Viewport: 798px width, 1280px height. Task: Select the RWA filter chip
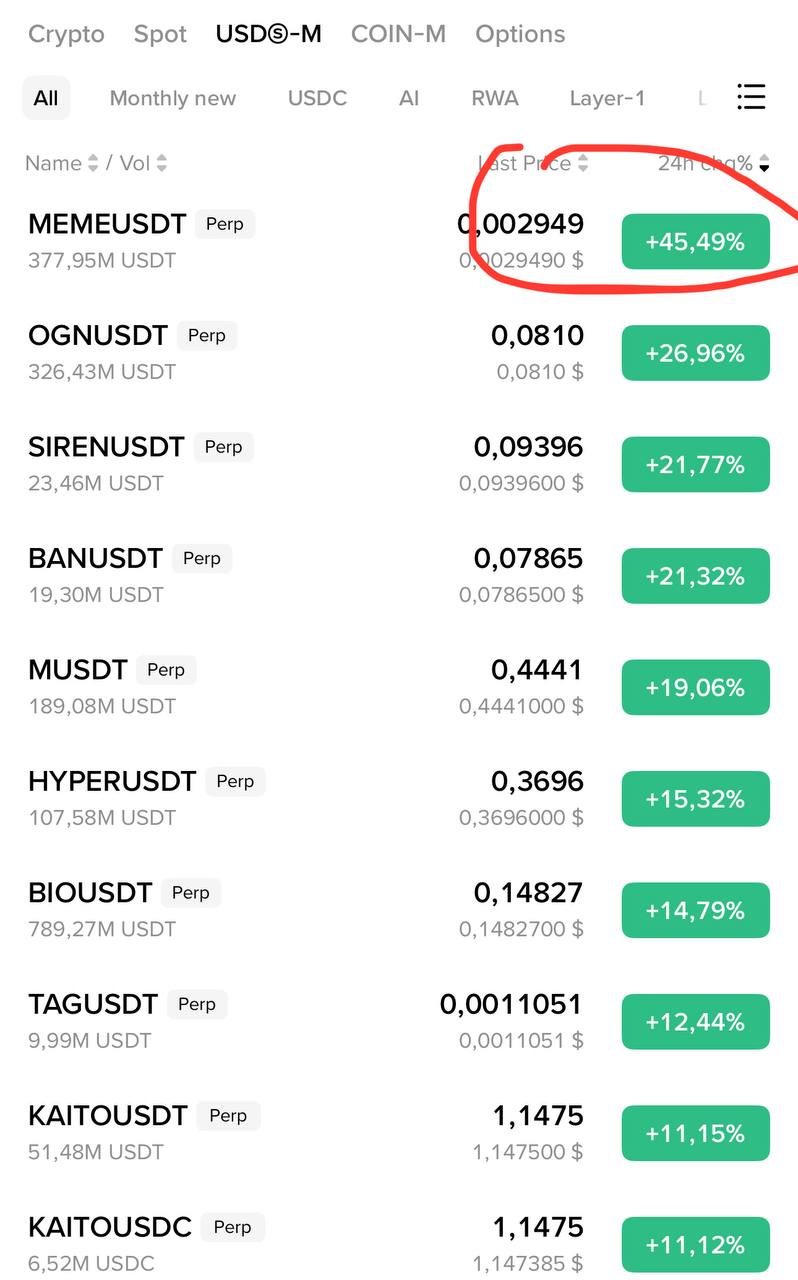point(495,98)
